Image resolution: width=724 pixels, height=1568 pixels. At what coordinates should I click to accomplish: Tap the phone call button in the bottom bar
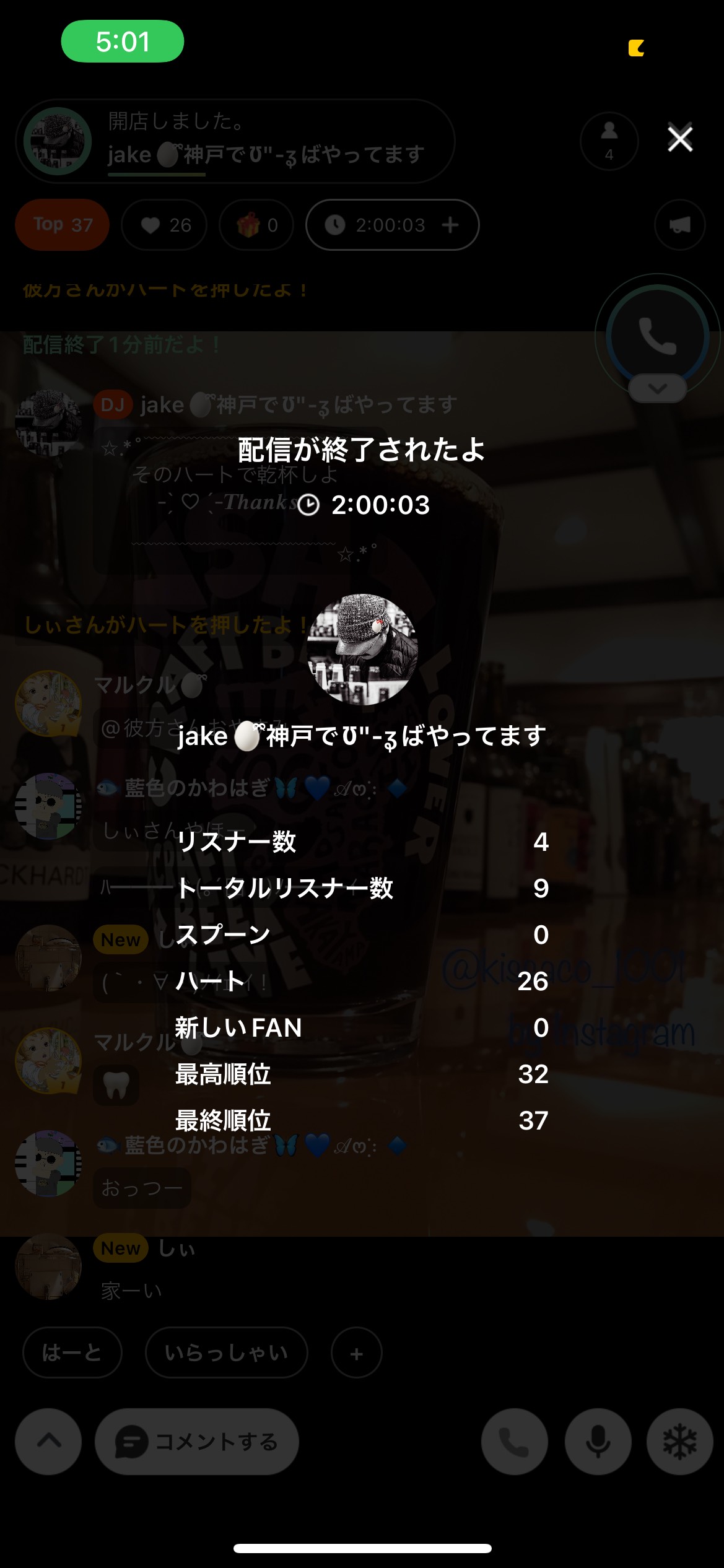(514, 1442)
